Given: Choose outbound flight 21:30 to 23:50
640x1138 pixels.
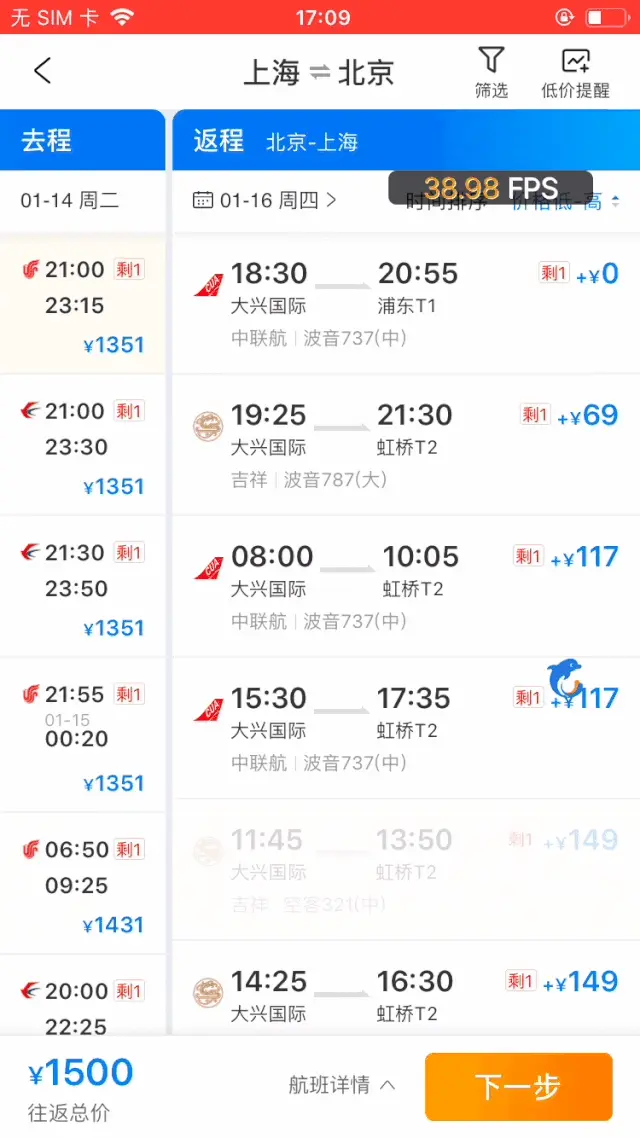Looking at the screenshot, I should (83, 586).
